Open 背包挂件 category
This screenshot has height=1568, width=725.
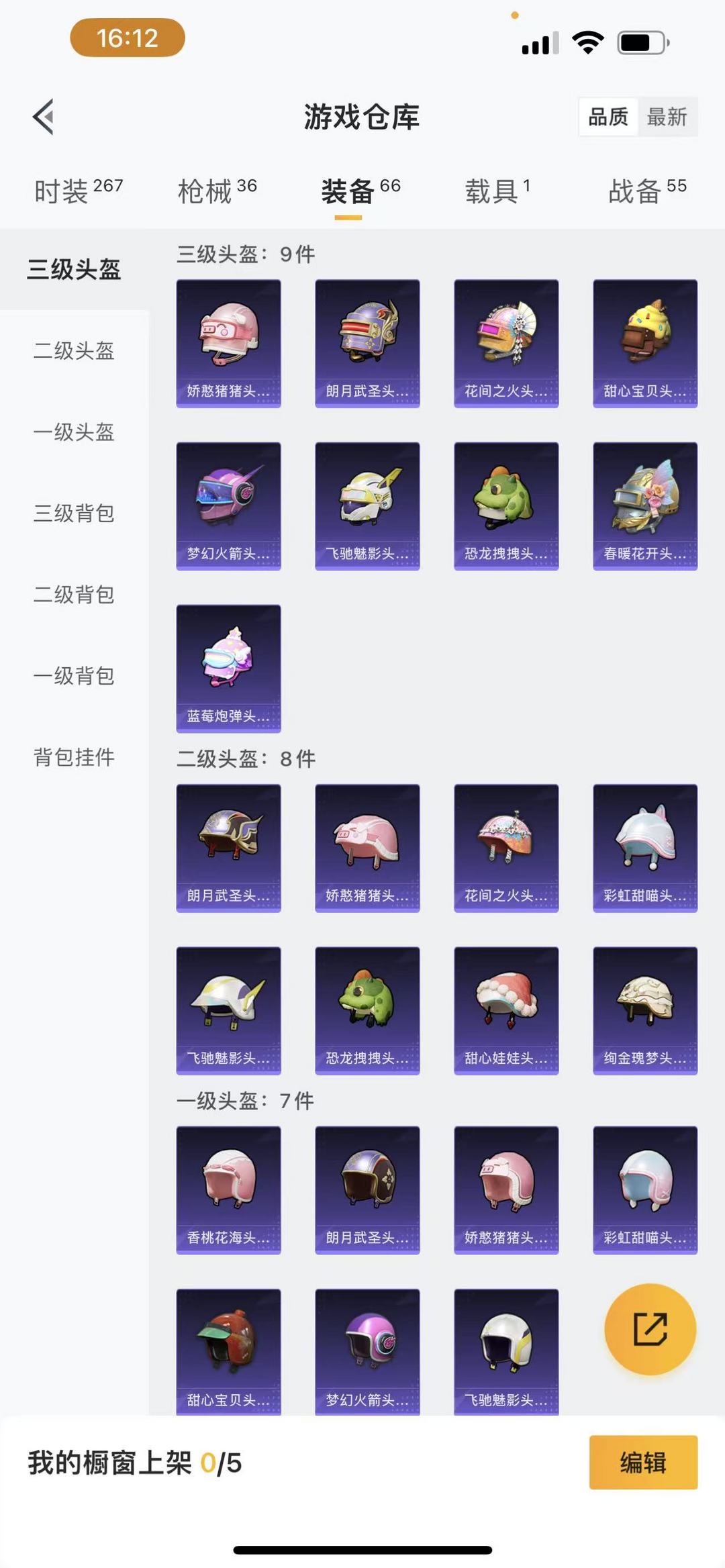pos(74,756)
